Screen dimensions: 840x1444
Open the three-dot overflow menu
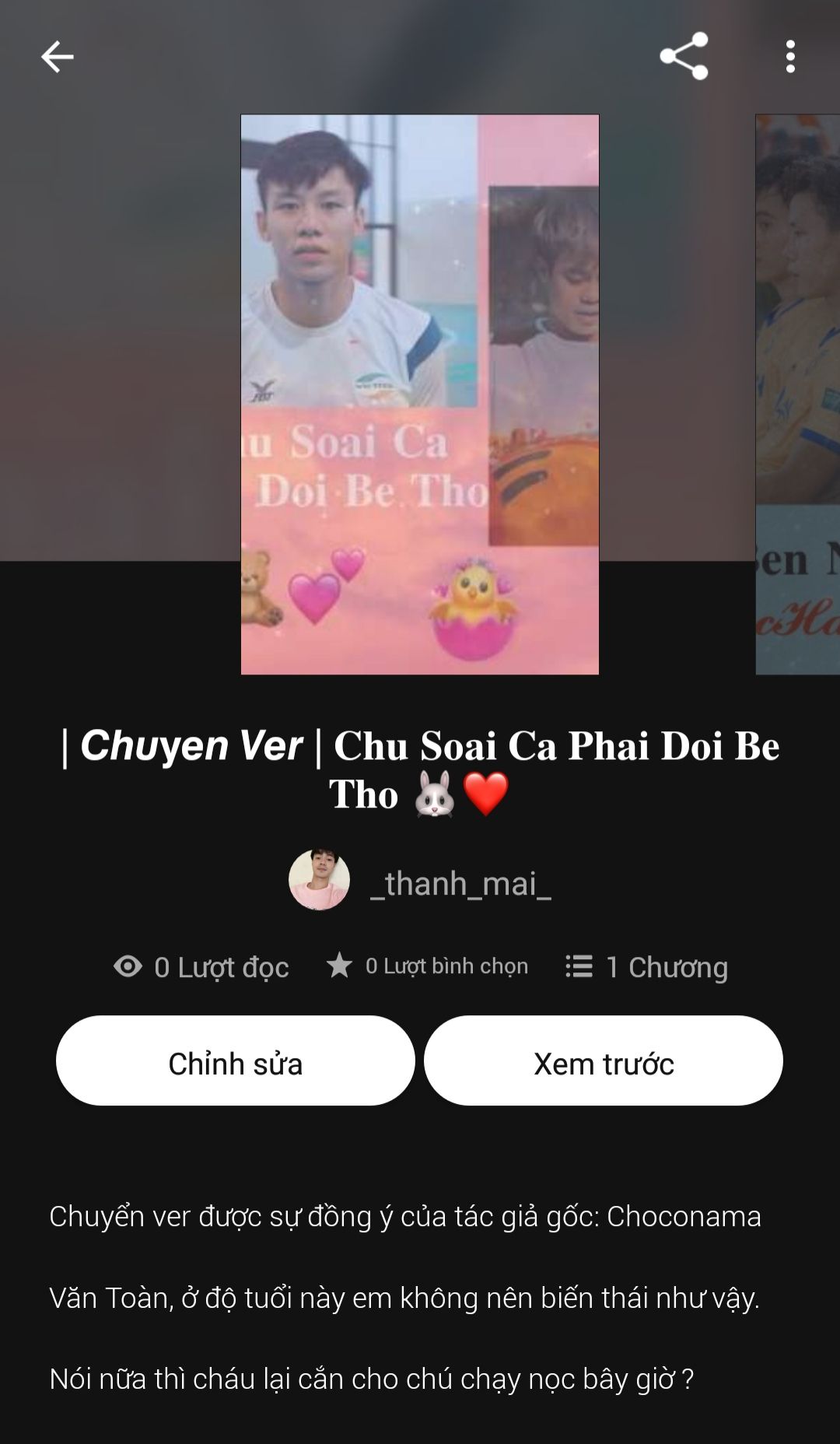pos(790,57)
